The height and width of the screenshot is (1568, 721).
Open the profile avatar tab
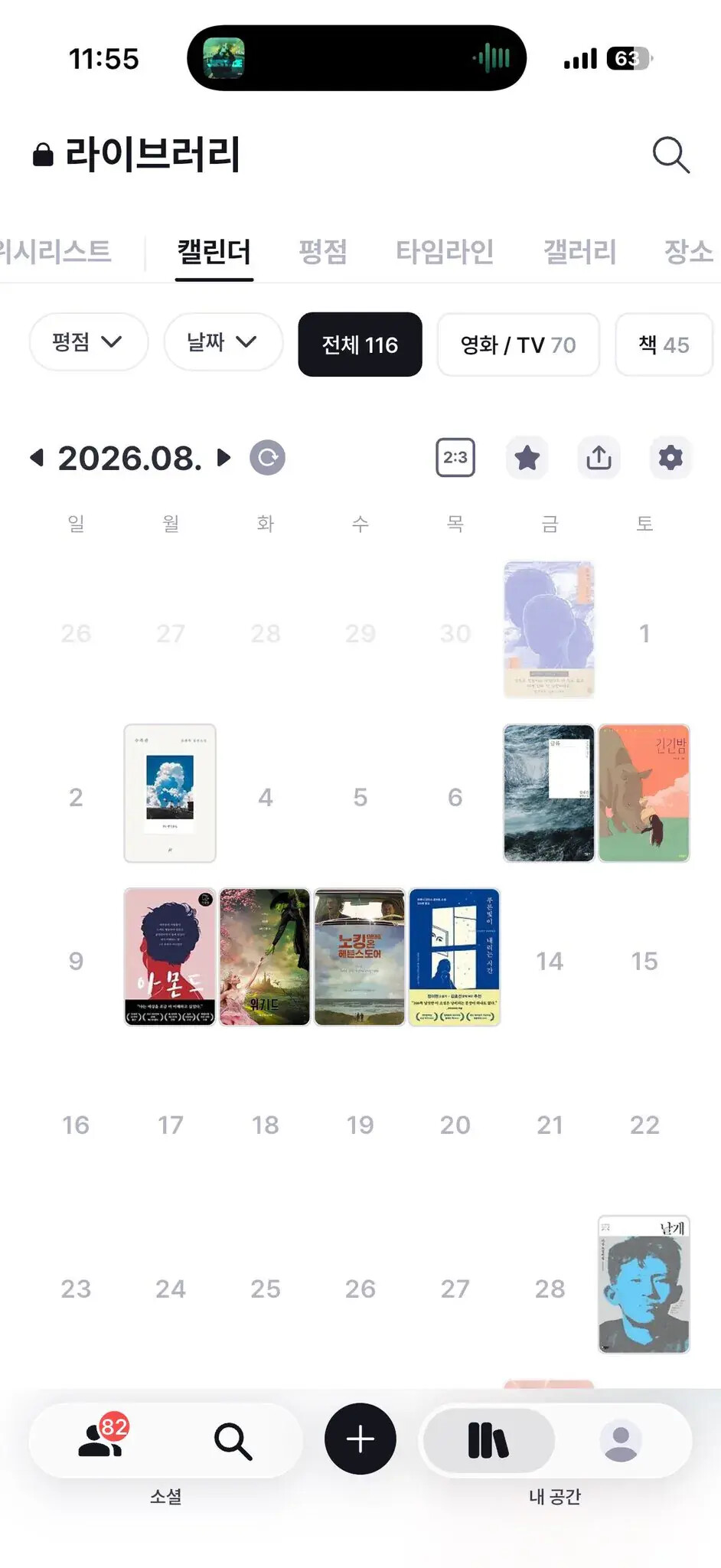pos(621,1440)
